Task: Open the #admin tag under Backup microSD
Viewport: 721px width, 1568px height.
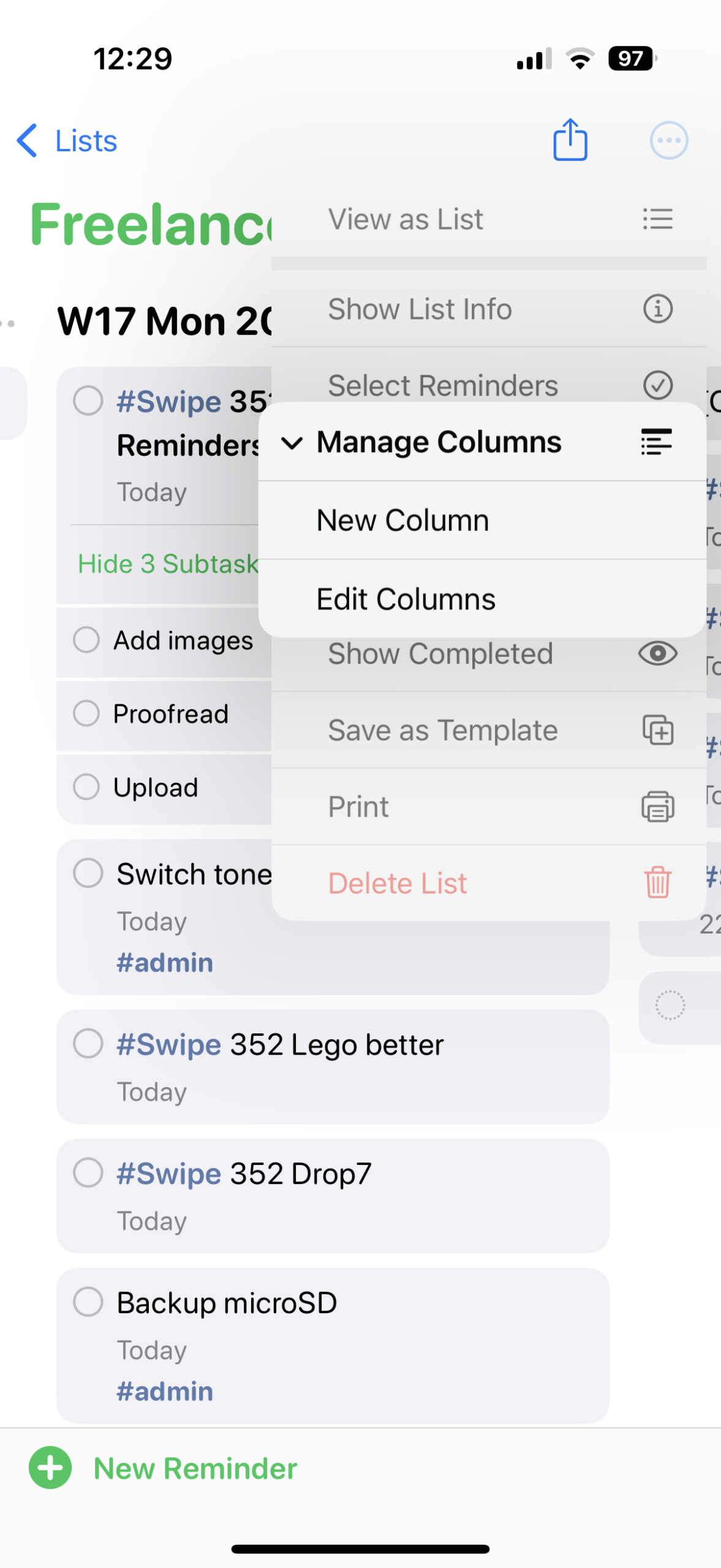Action: pyautogui.click(x=165, y=1391)
